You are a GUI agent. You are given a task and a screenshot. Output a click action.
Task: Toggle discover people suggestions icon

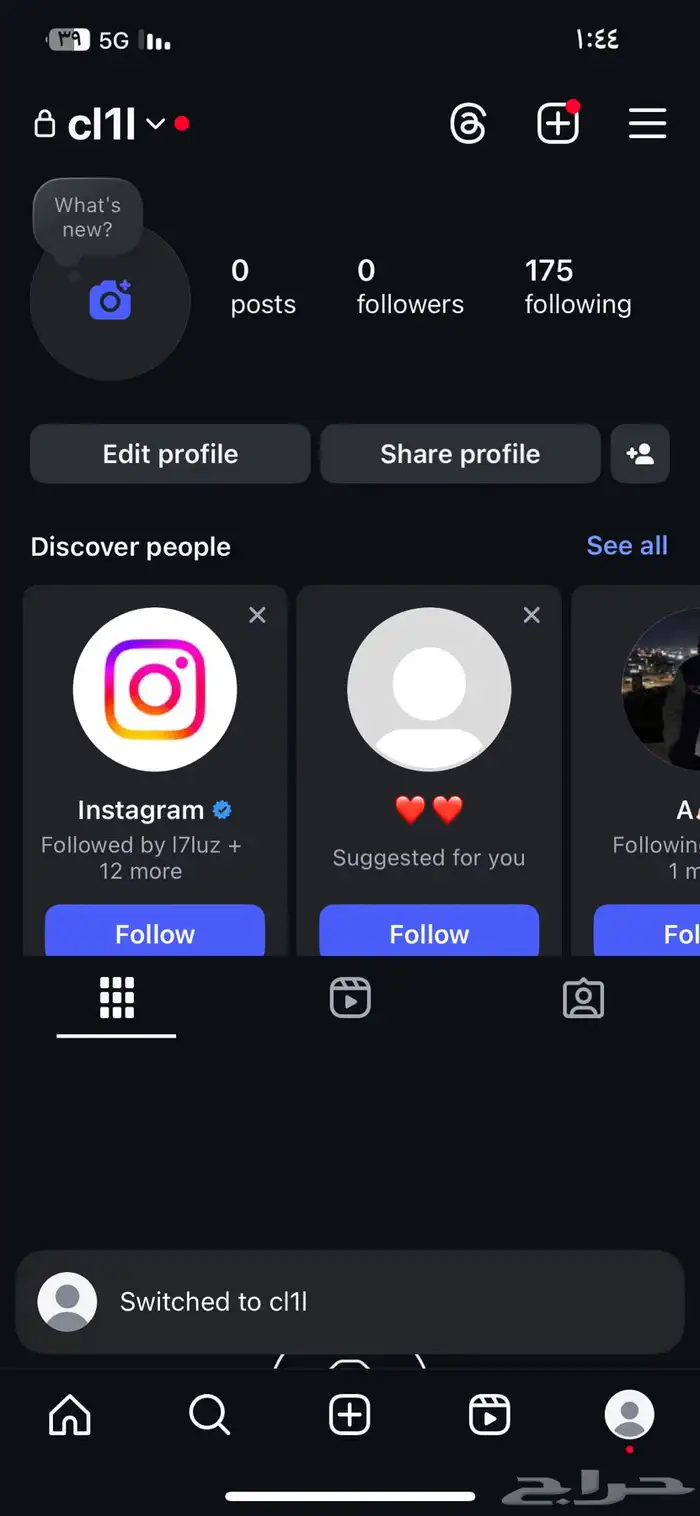coord(640,454)
